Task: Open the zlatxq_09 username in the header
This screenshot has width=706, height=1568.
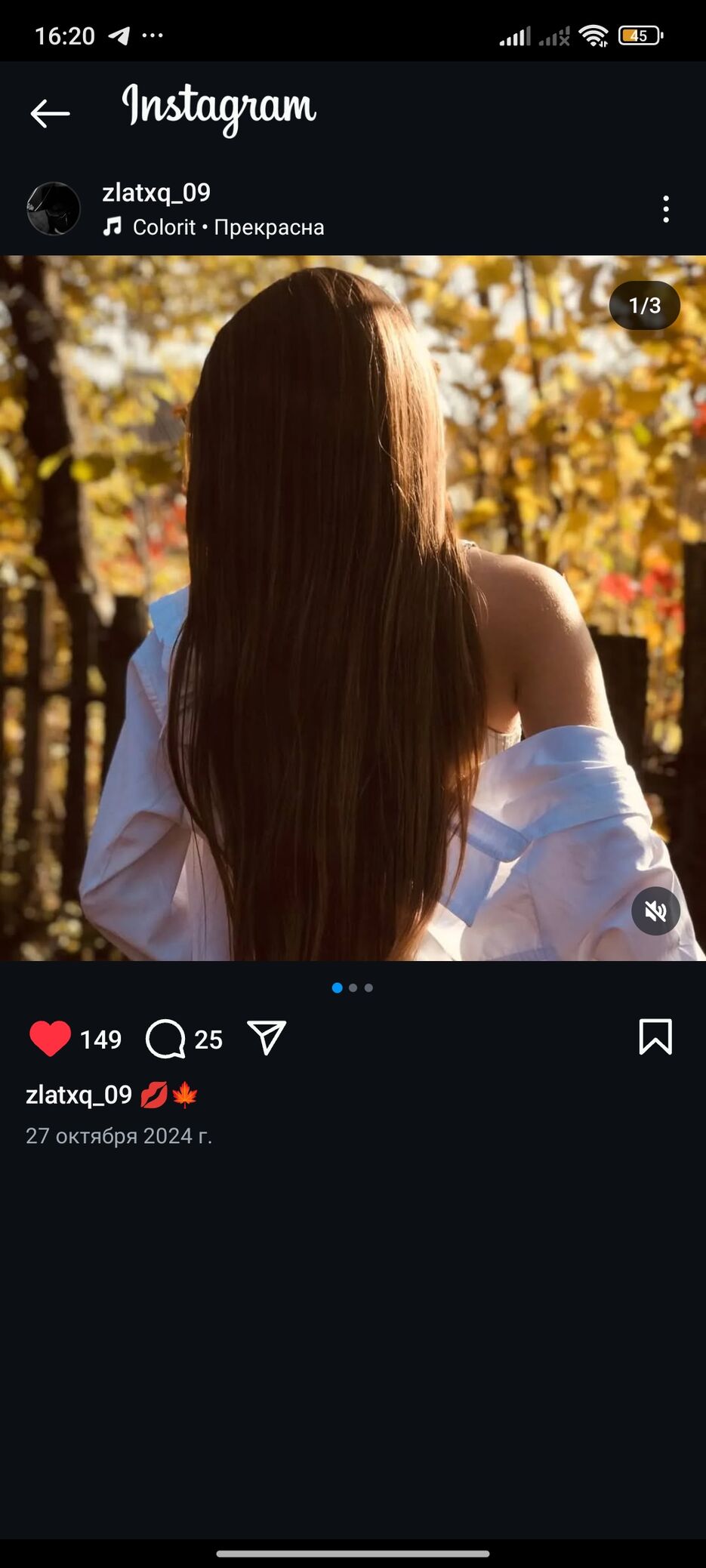Action: tap(156, 193)
